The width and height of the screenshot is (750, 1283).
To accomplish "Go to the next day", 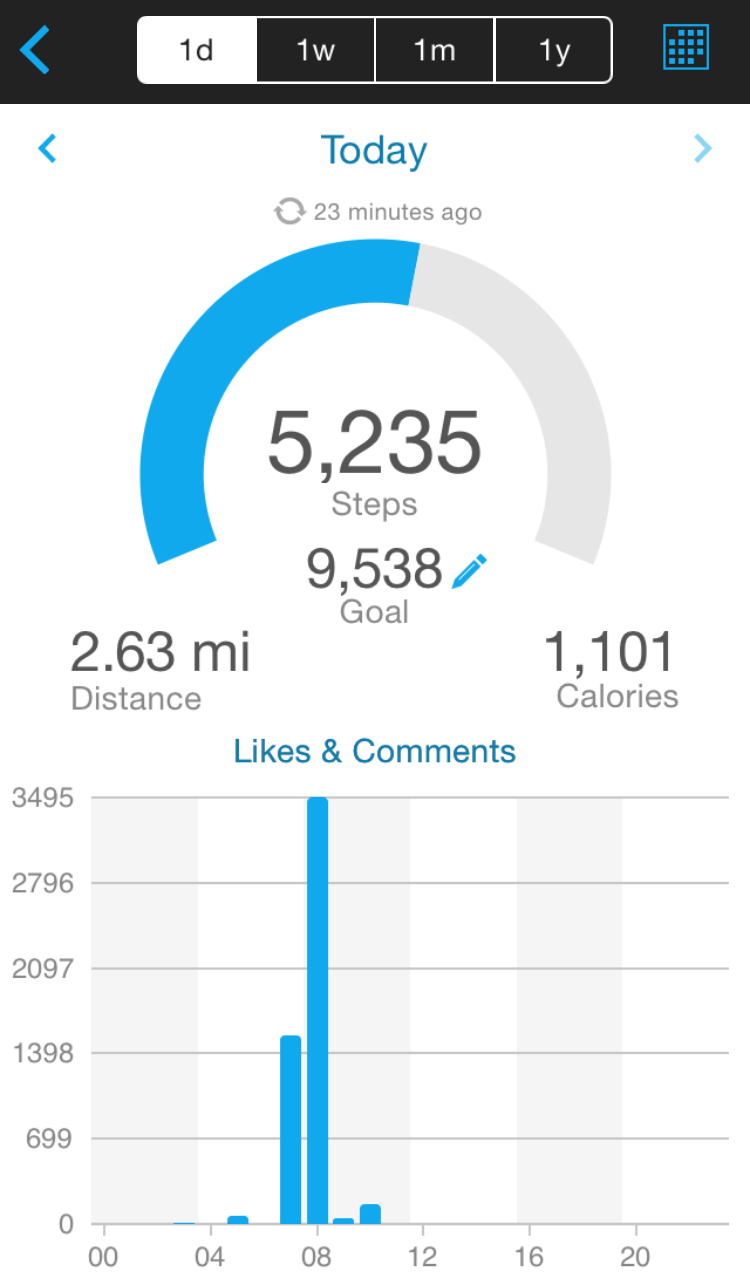I will [703, 149].
